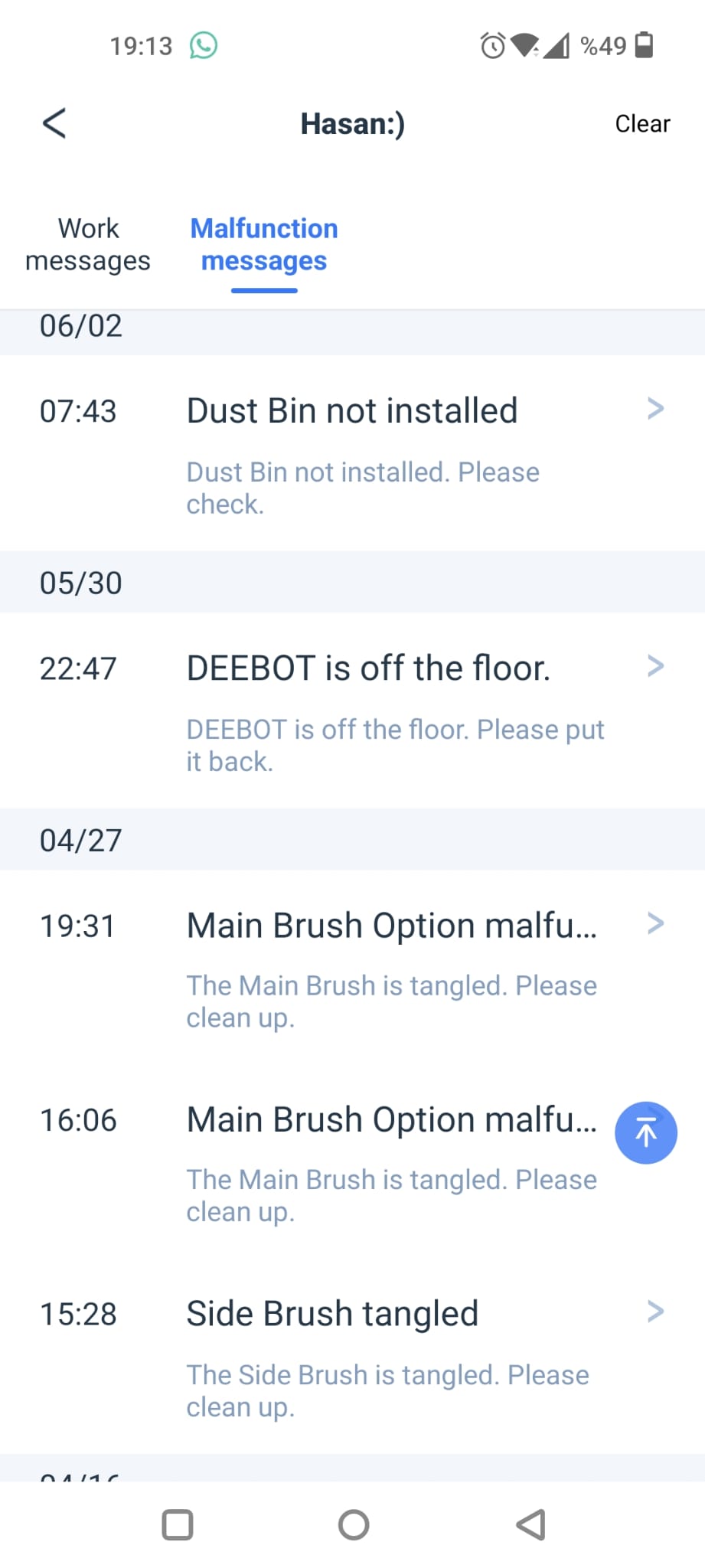Clear all malfunction messages
This screenshot has height=1568, width=705.
click(642, 123)
